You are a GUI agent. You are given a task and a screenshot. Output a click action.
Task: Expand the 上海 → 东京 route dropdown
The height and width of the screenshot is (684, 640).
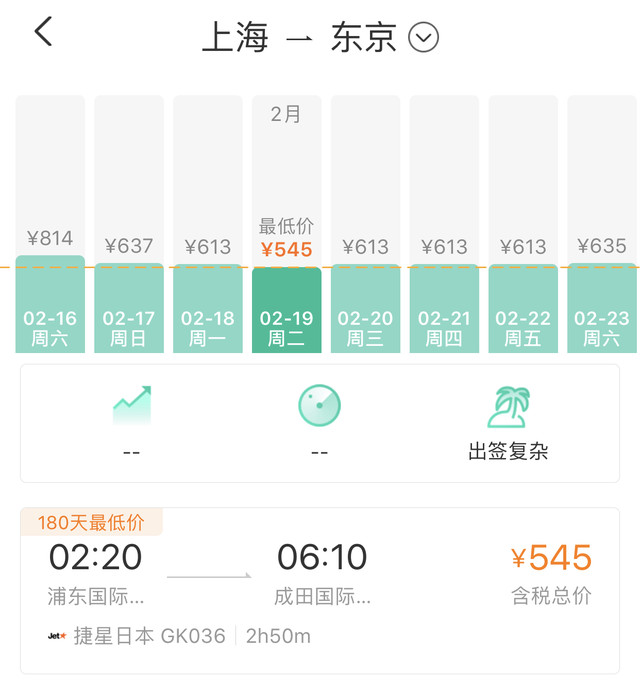(424, 38)
